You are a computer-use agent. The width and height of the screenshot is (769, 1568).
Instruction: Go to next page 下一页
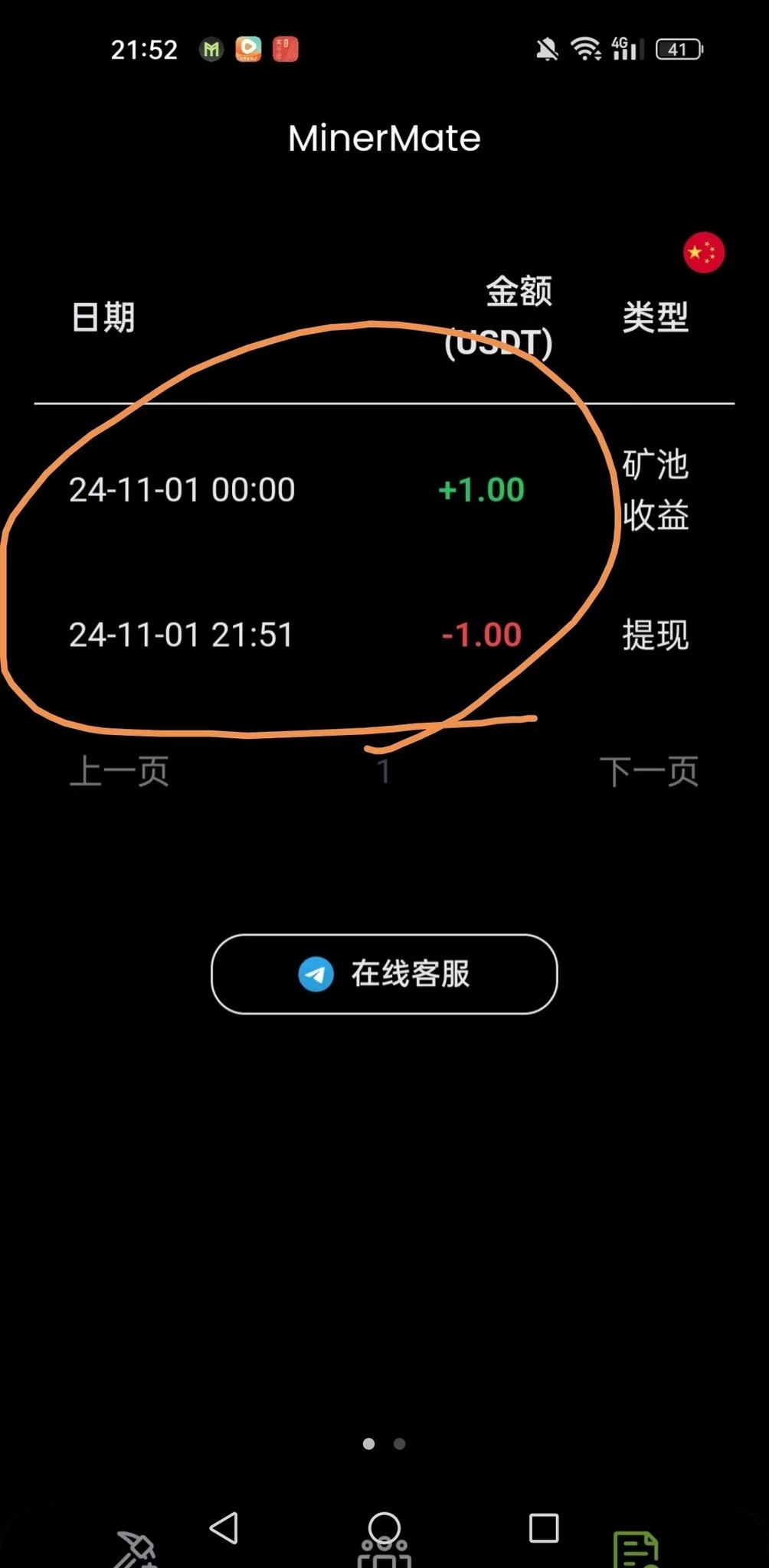pyautogui.click(x=649, y=771)
